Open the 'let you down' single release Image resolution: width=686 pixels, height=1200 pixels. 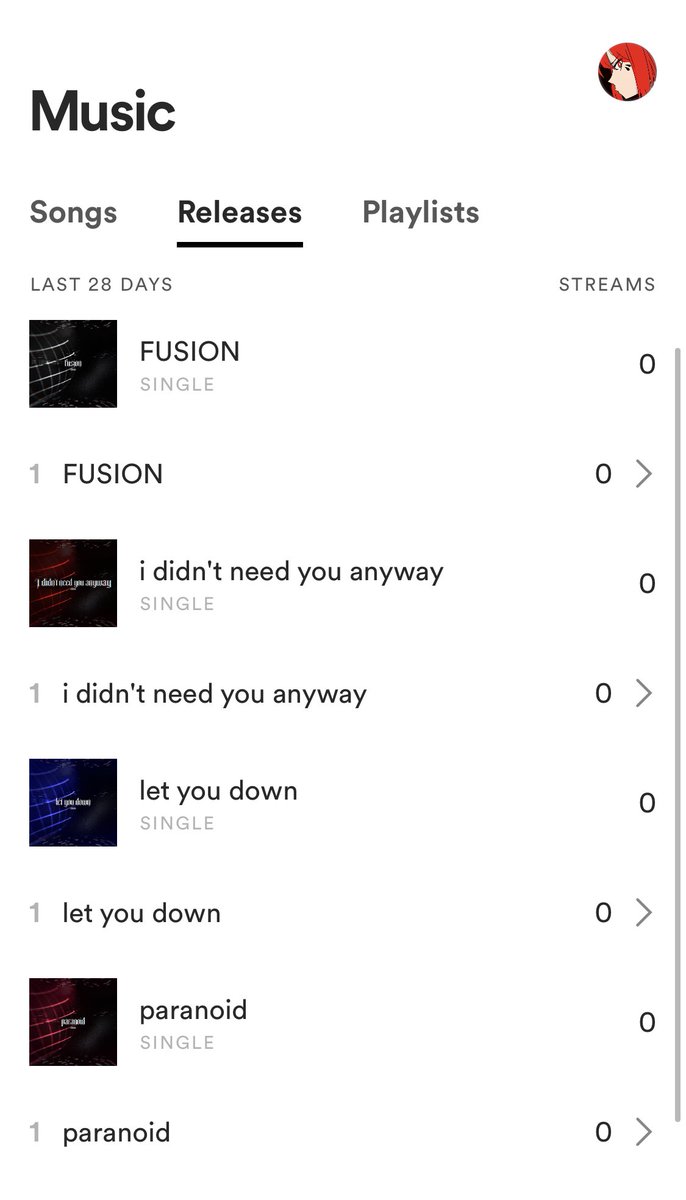pos(218,802)
